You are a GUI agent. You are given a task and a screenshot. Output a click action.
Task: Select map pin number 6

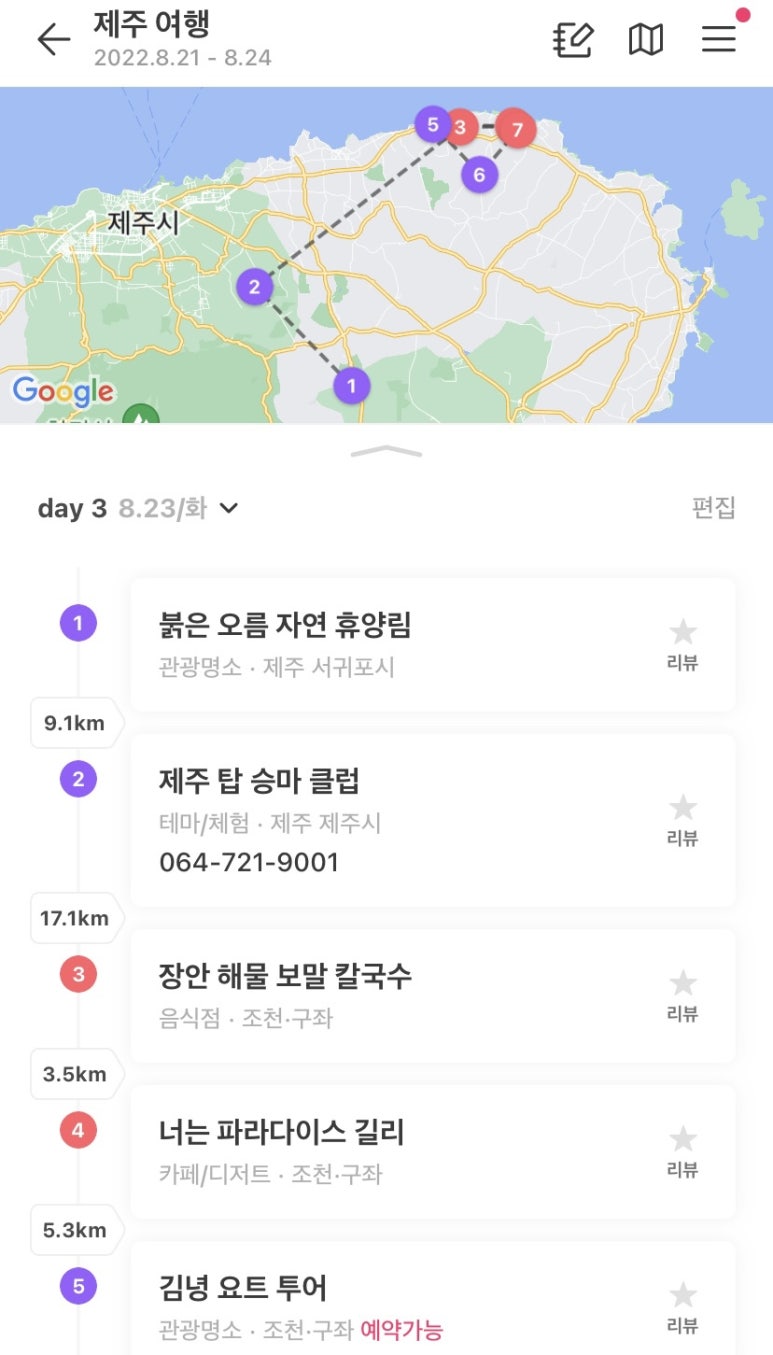[x=479, y=175]
